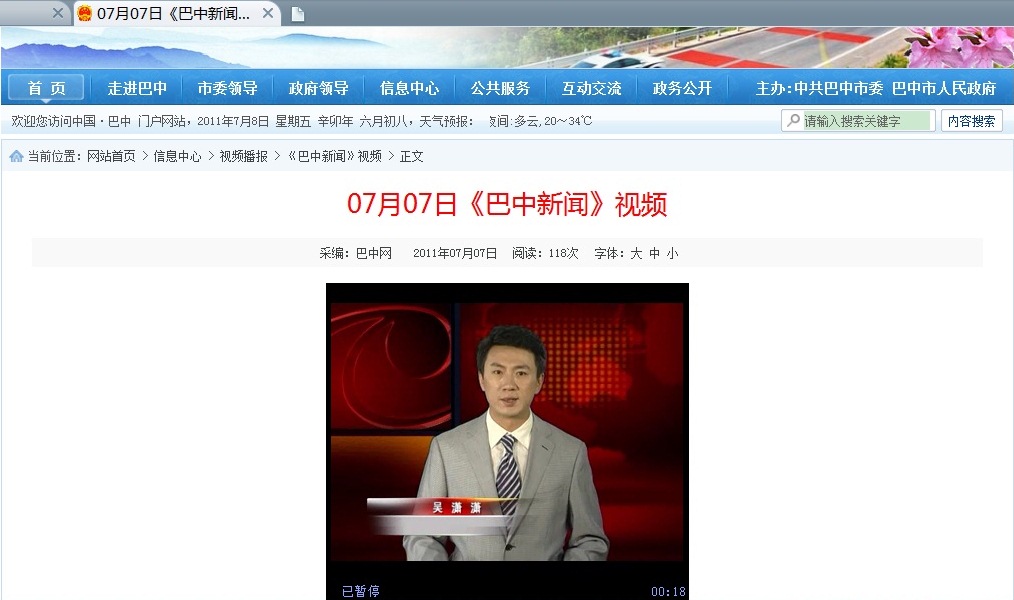Follow the 网站首页 breadcrumb link
This screenshot has height=600, width=1014.
click(x=111, y=156)
